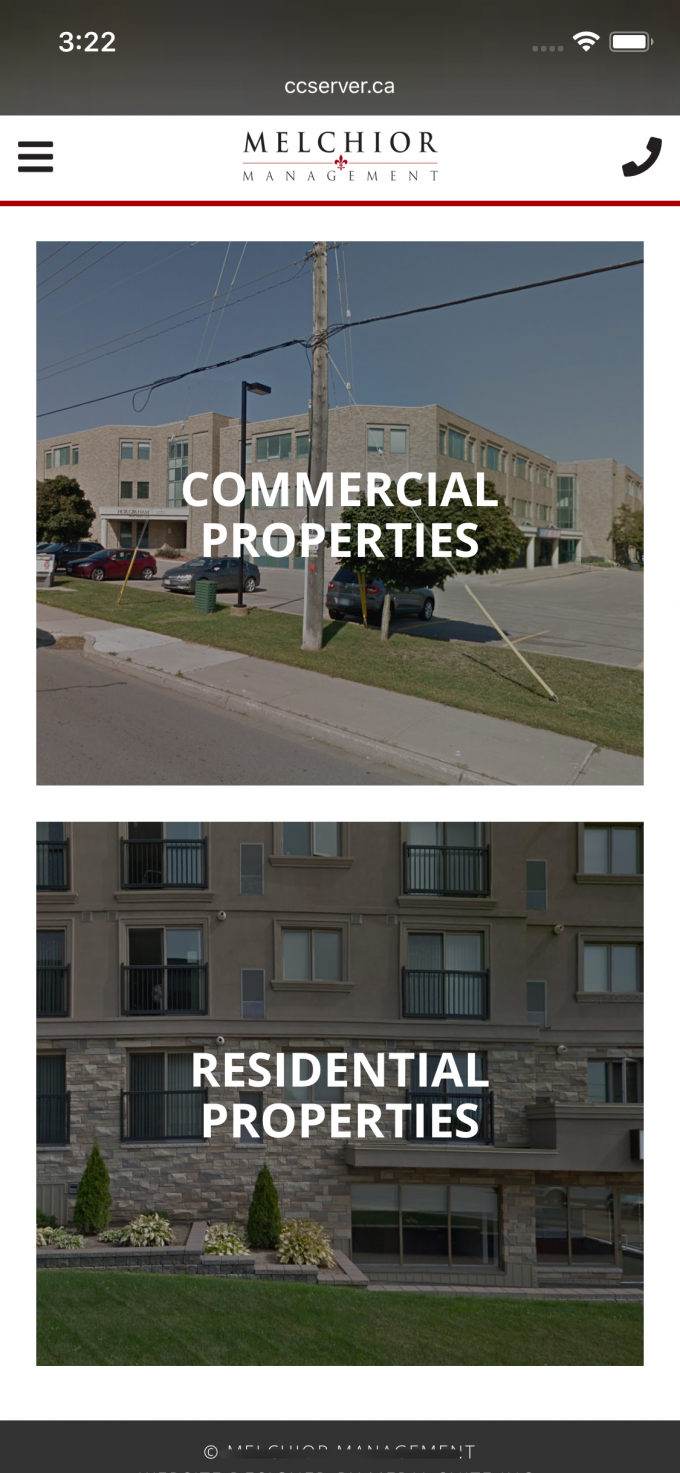This screenshot has height=1473, width=680.
Task: Open the Commercial Properties tile
Action: pyautogui.click(x=340, y=513)
